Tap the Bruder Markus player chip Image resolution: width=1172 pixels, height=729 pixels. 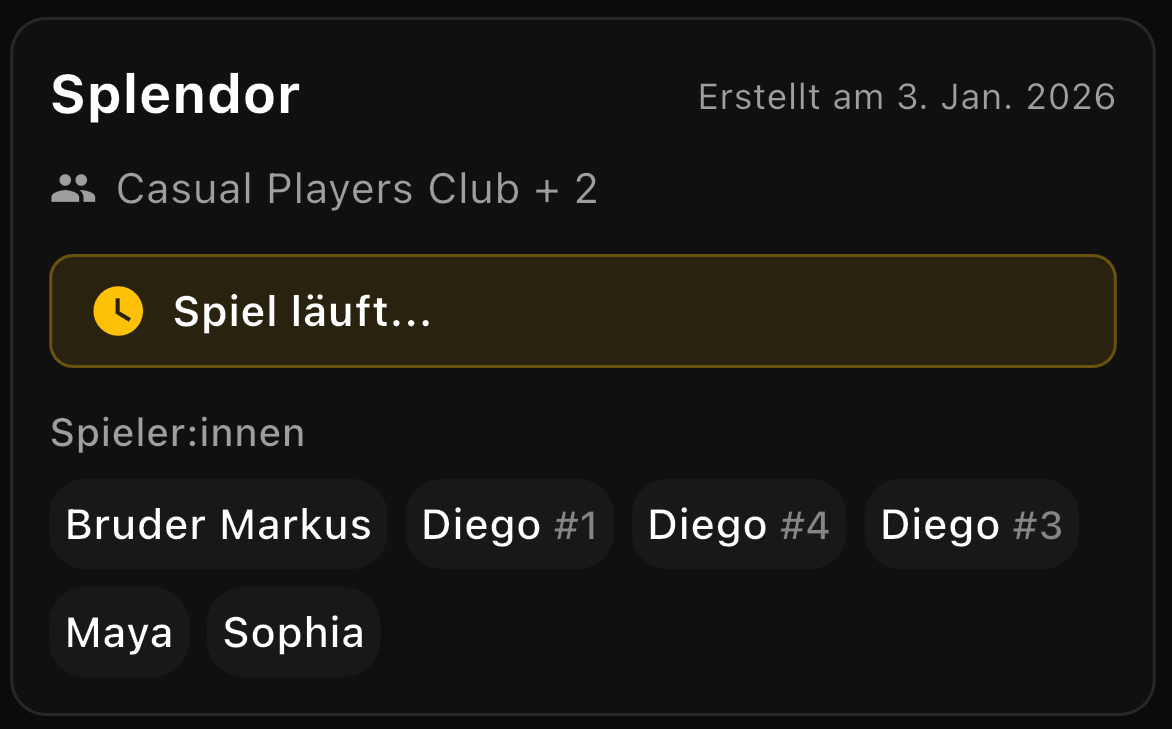point(218,524)
